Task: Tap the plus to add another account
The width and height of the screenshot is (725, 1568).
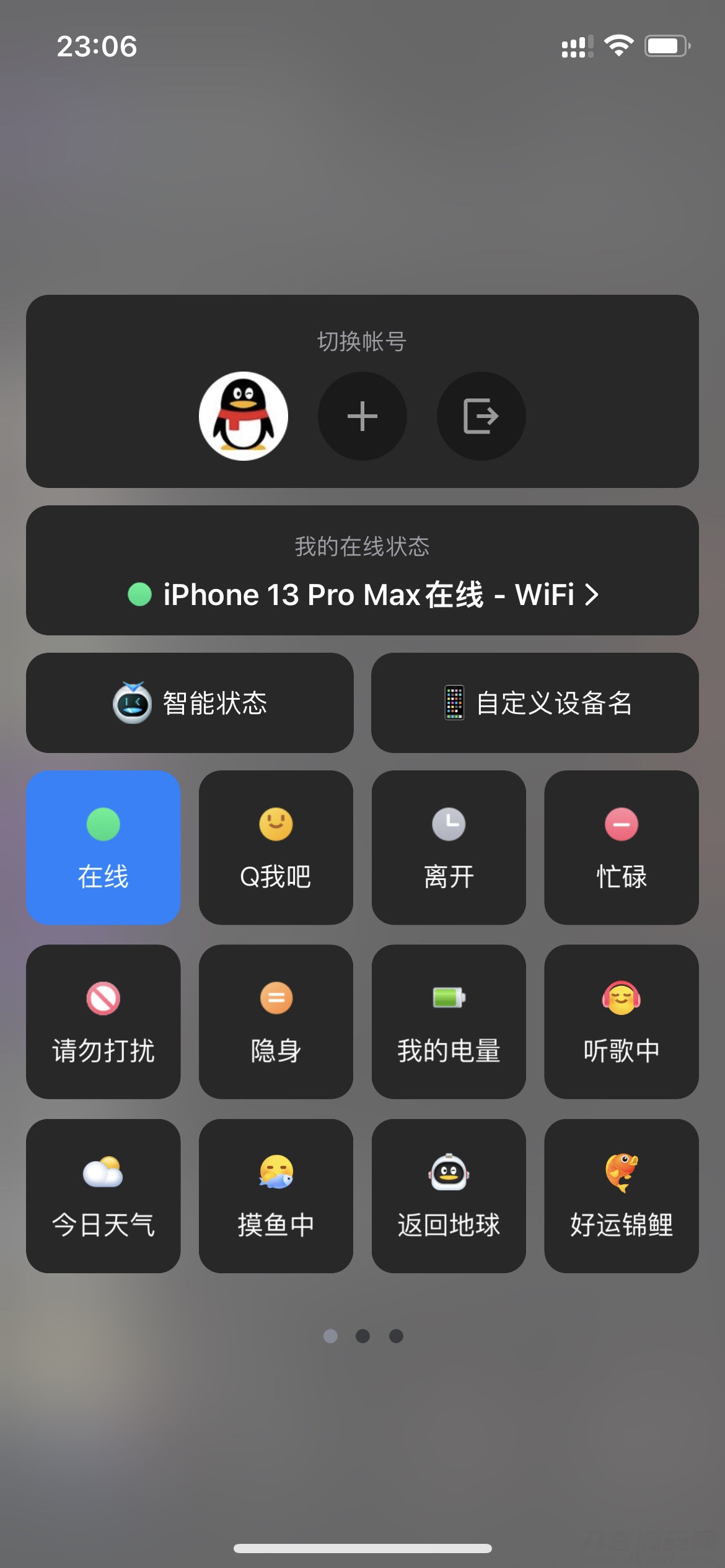Action: coord(362,416)
